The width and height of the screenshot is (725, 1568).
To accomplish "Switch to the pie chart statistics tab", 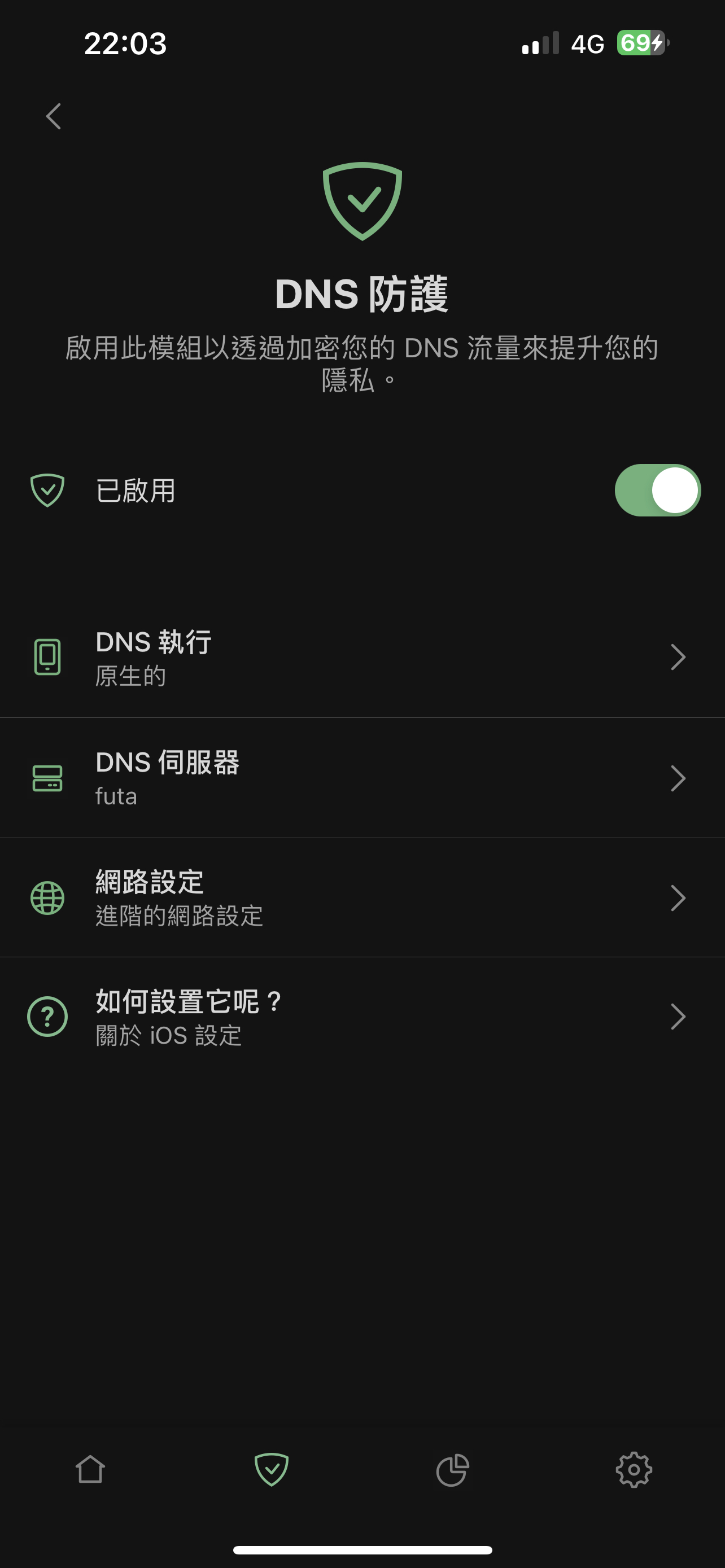I will click(x=453, y=1470).
